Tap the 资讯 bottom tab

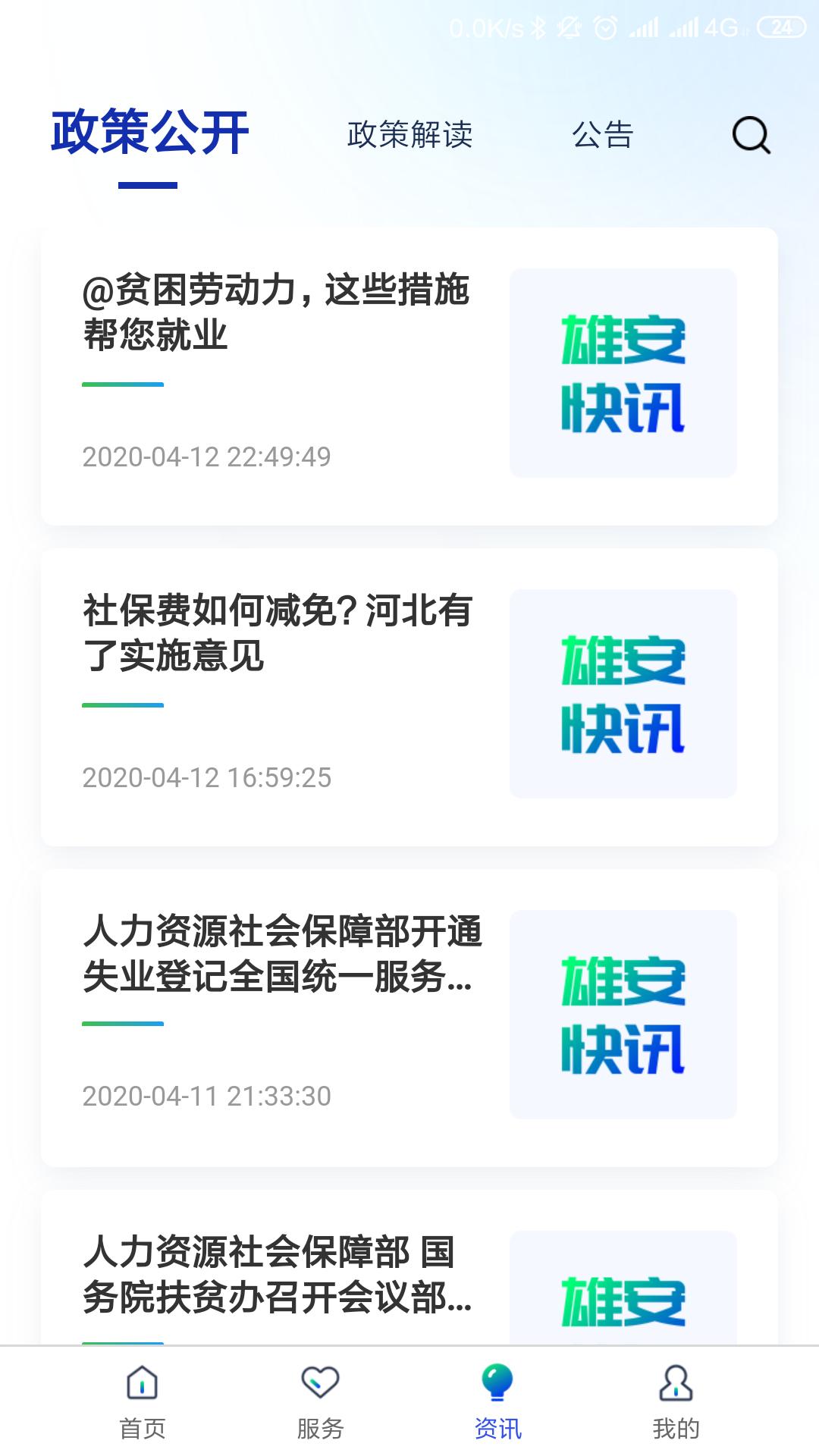(497, 1401)
